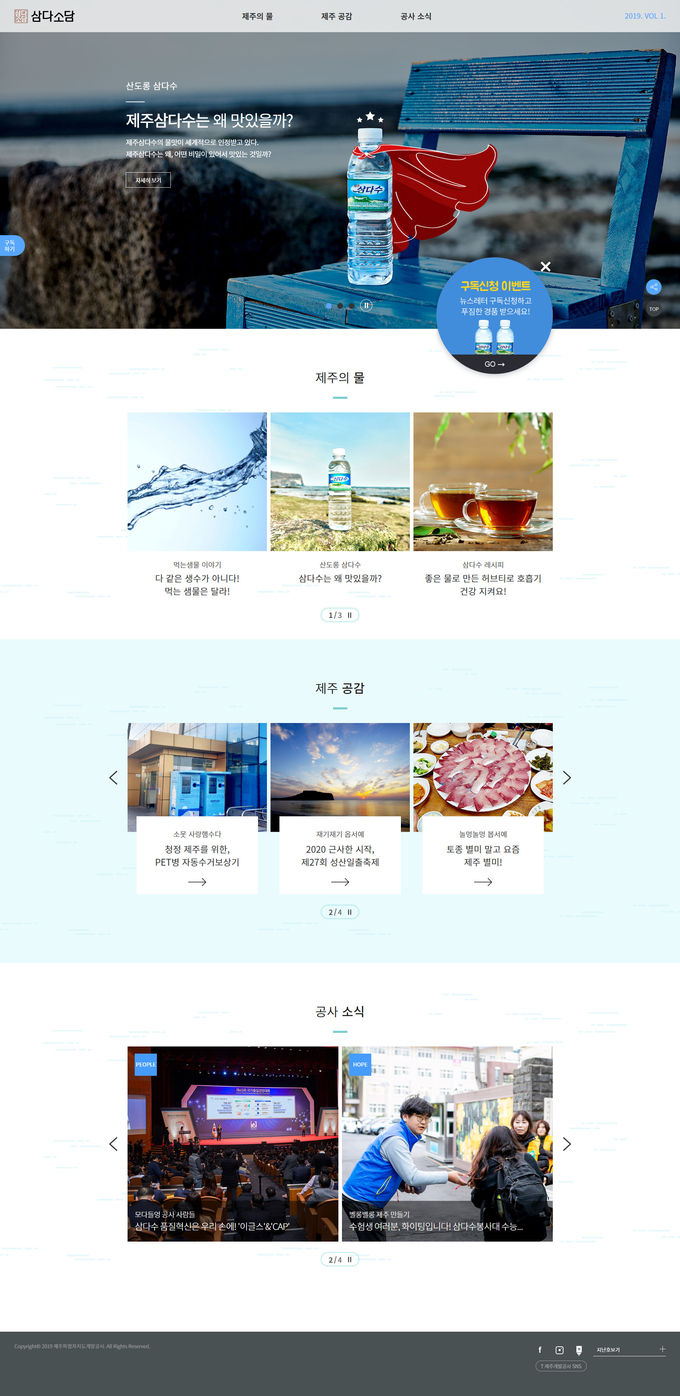Jump to top with TOP button
Screen dimensions: 680x1396
[653, 309]
